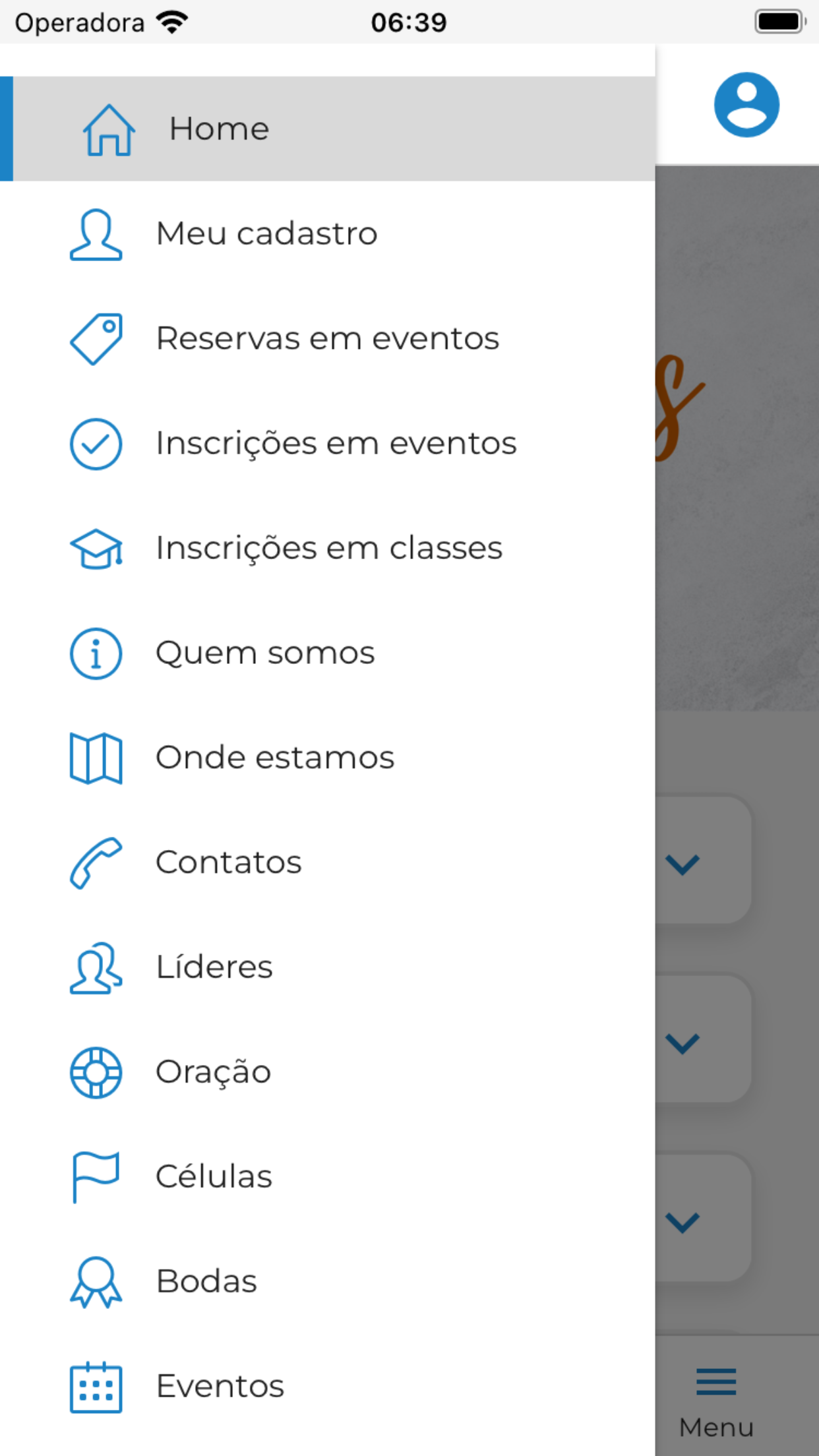Tap the profile avatar icon
The image size is (819, 1456).
point(746,105)
